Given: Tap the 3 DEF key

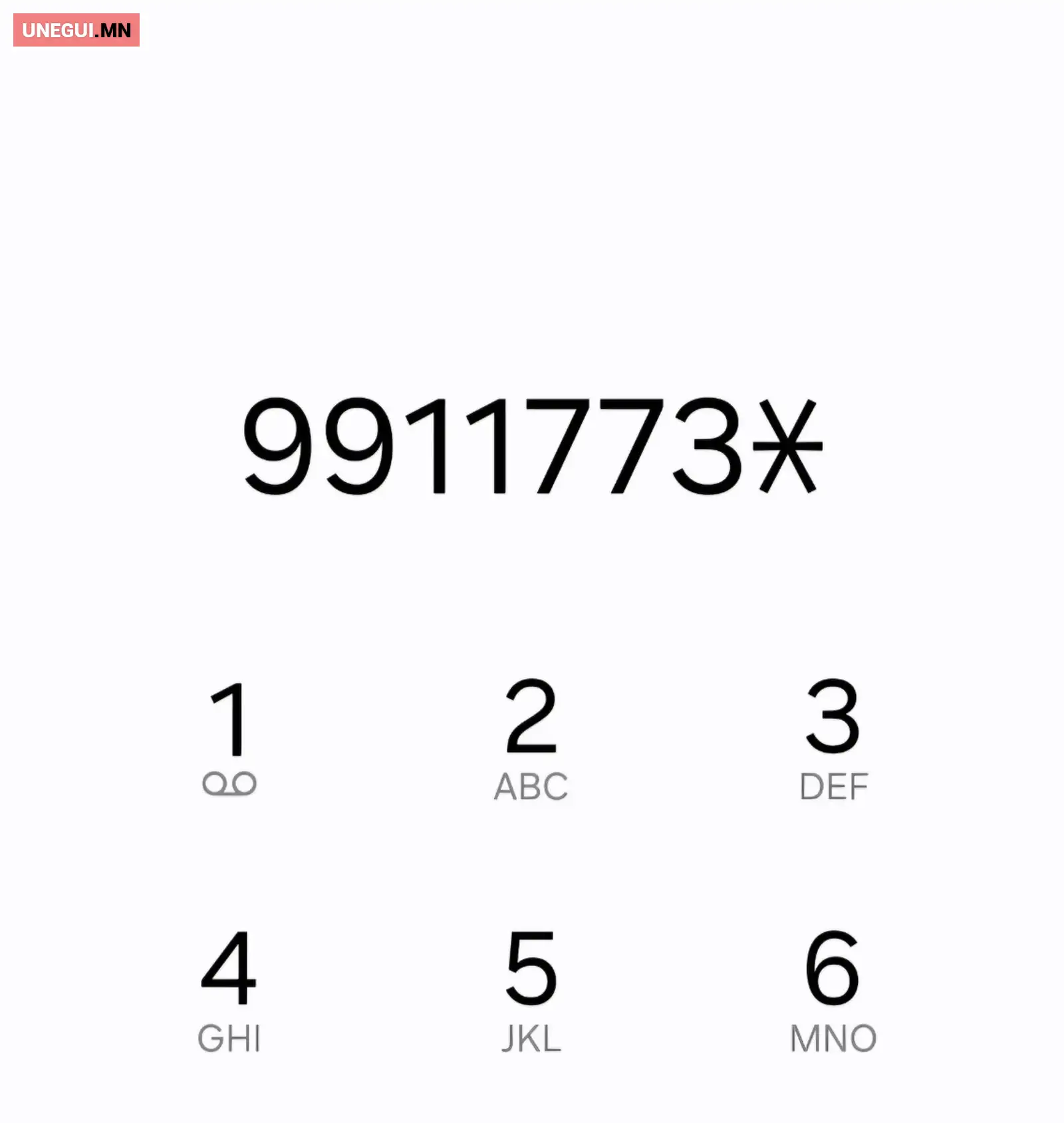Looking at the screenshot, I should (x=833, y=739).
